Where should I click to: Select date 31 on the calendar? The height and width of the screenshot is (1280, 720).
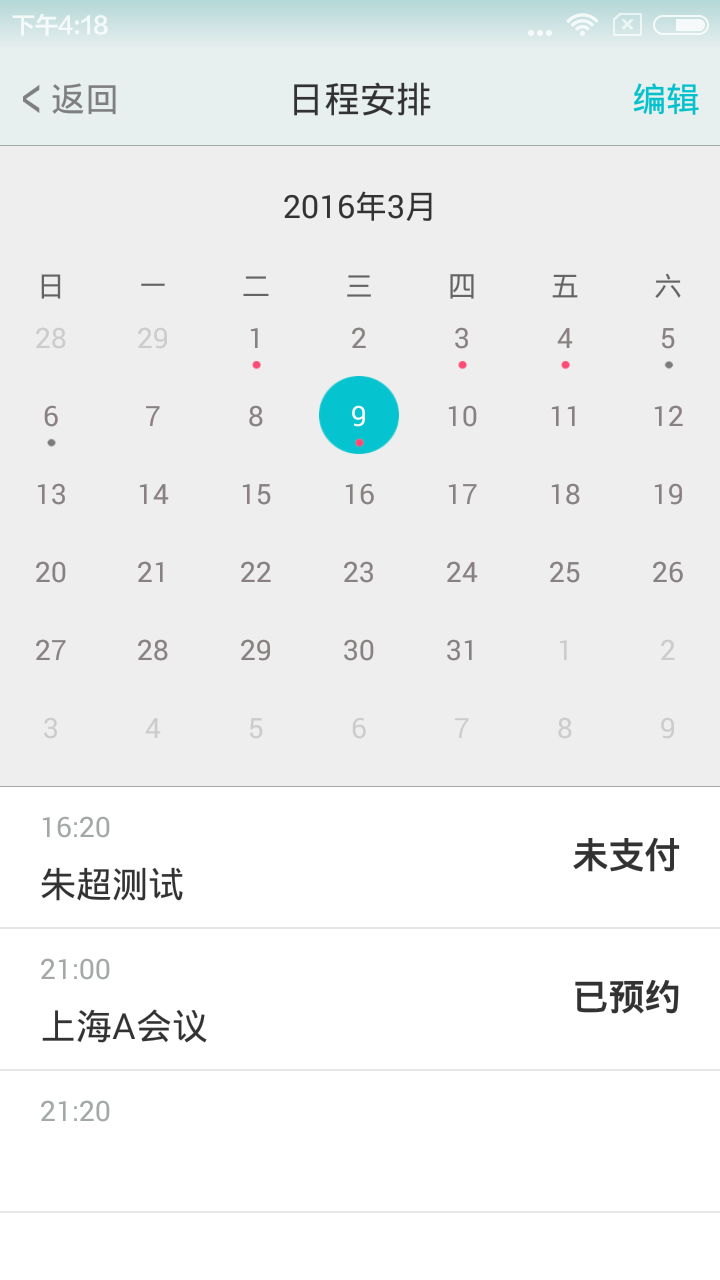click(x=461, y=650)
